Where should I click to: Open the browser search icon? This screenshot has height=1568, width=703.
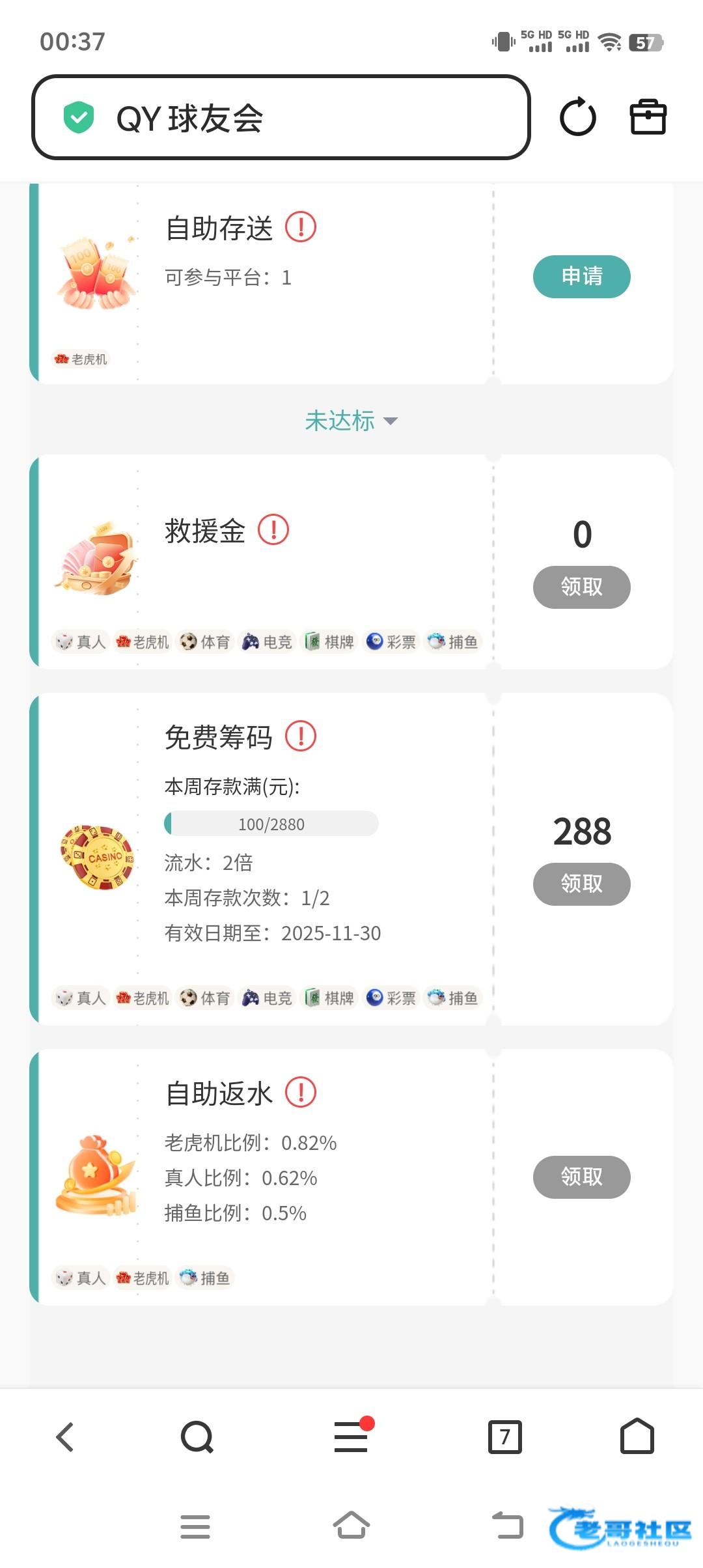coord(197,1436)
